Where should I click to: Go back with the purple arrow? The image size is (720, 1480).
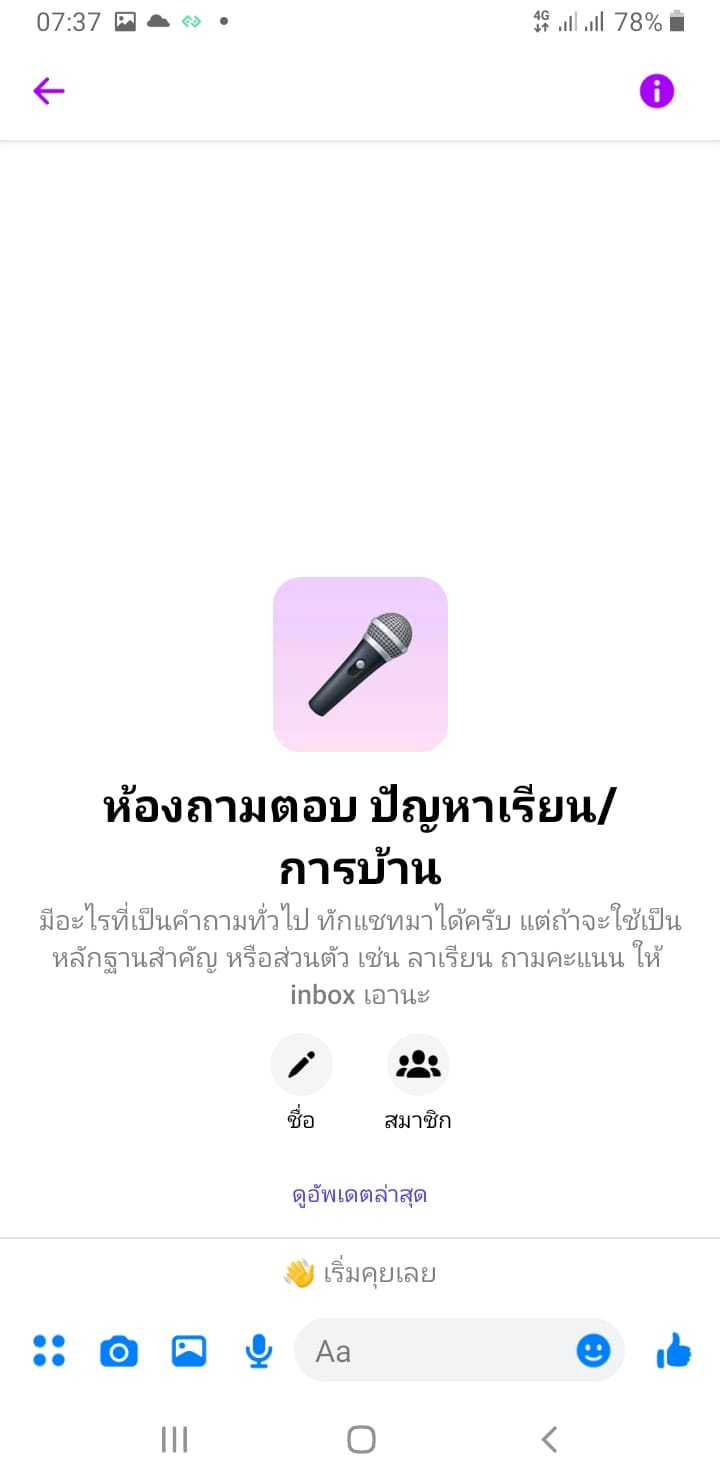pyautogui.click(x=48, y=91)
